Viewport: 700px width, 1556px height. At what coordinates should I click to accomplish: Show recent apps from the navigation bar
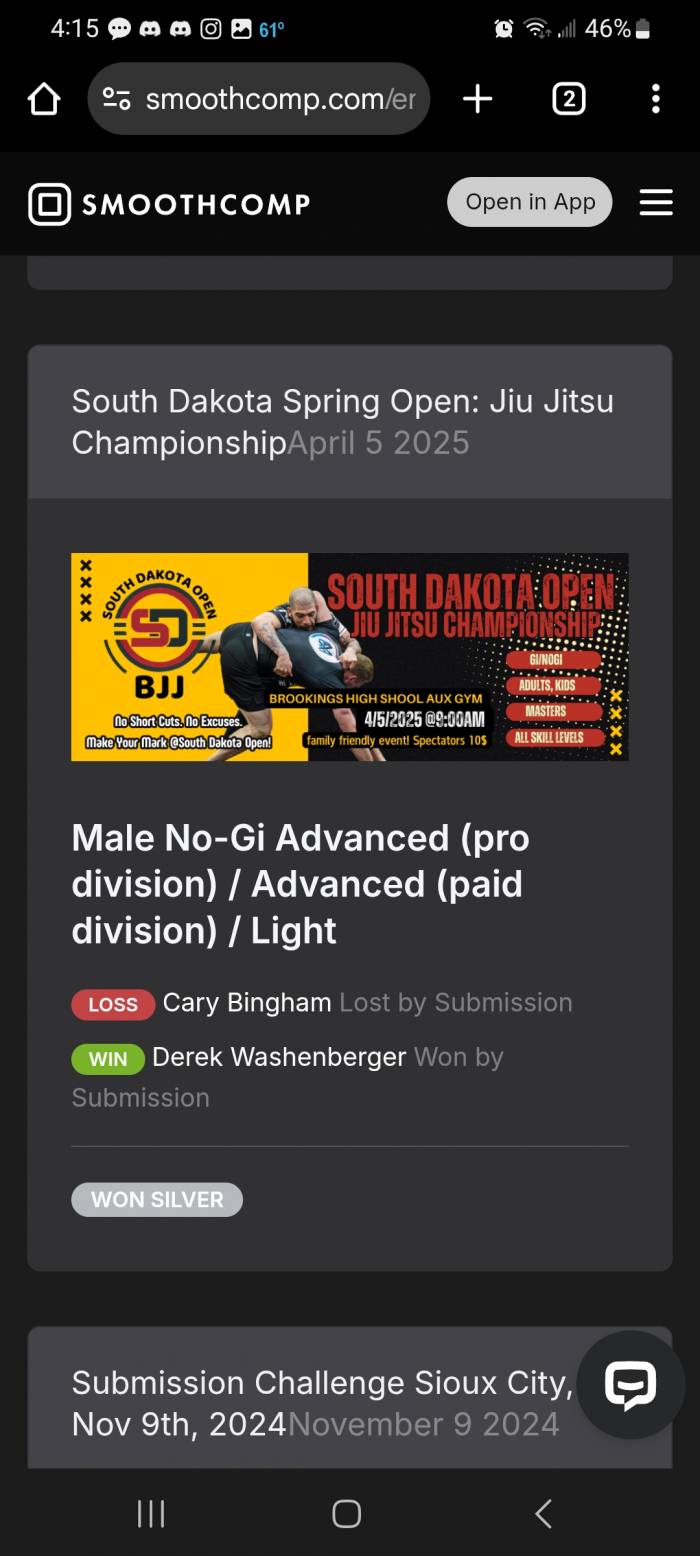pos(151,1514)
